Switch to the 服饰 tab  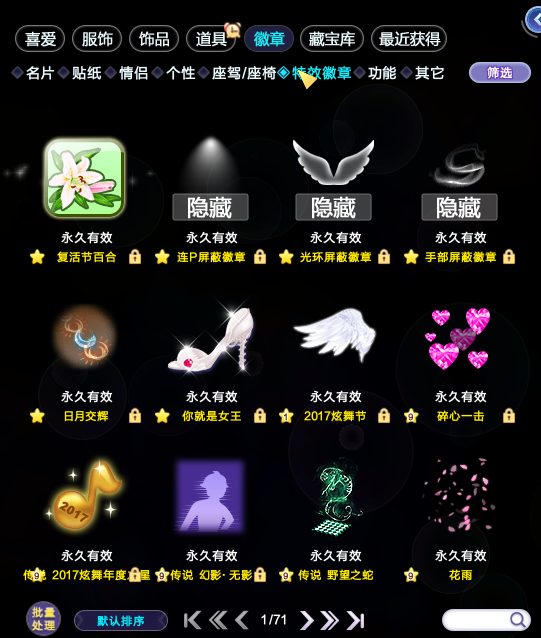(97, 39)
